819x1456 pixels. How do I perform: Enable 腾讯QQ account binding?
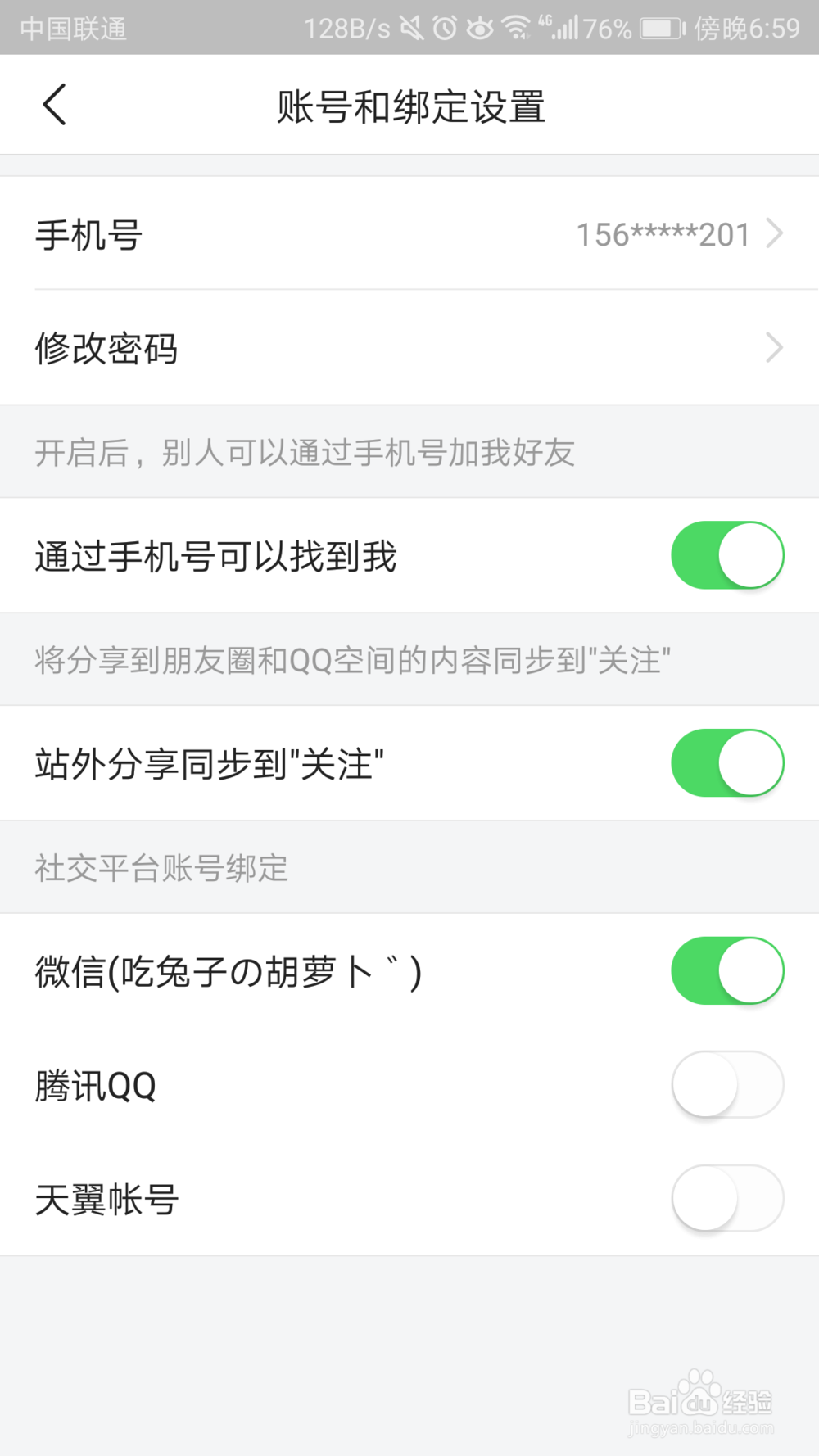(x=727, y=1085)
